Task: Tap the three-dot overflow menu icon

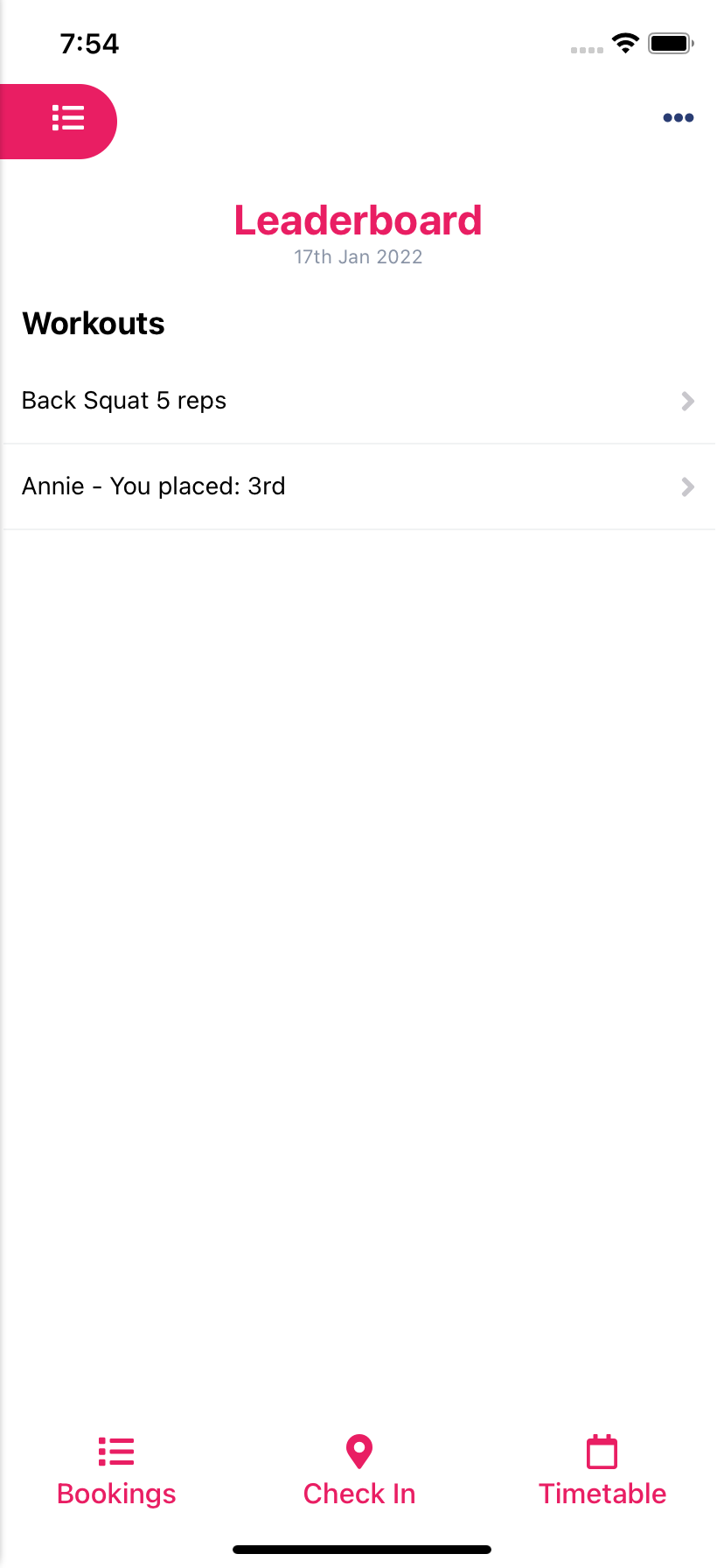Action: click(x=678, y=117)
